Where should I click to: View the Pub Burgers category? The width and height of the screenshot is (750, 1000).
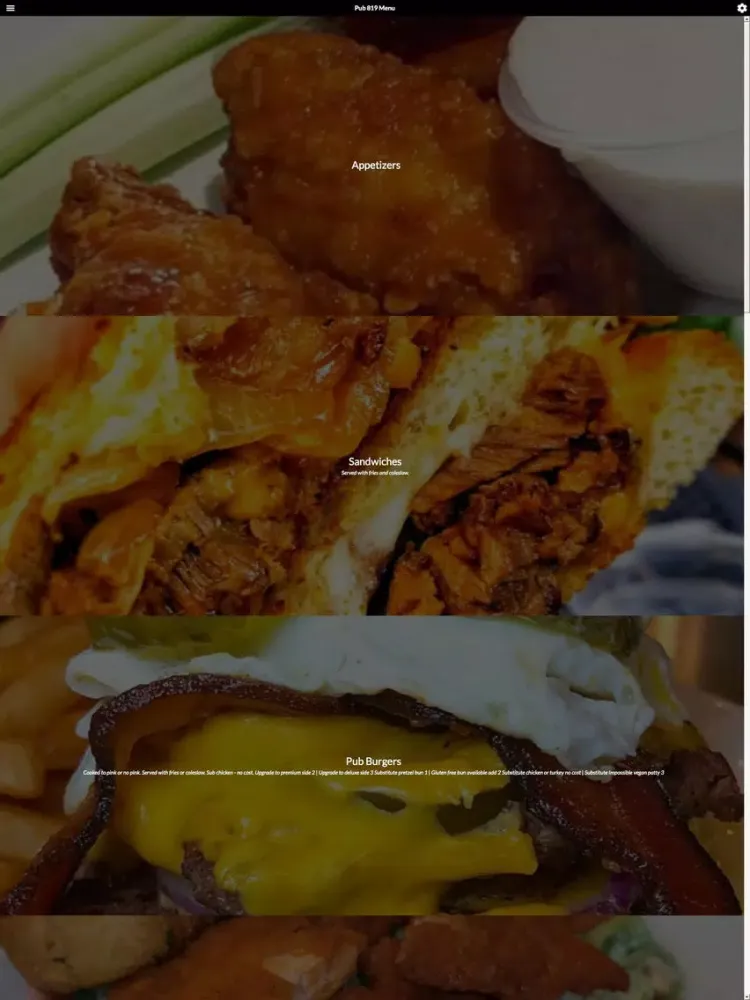(374, 762)
